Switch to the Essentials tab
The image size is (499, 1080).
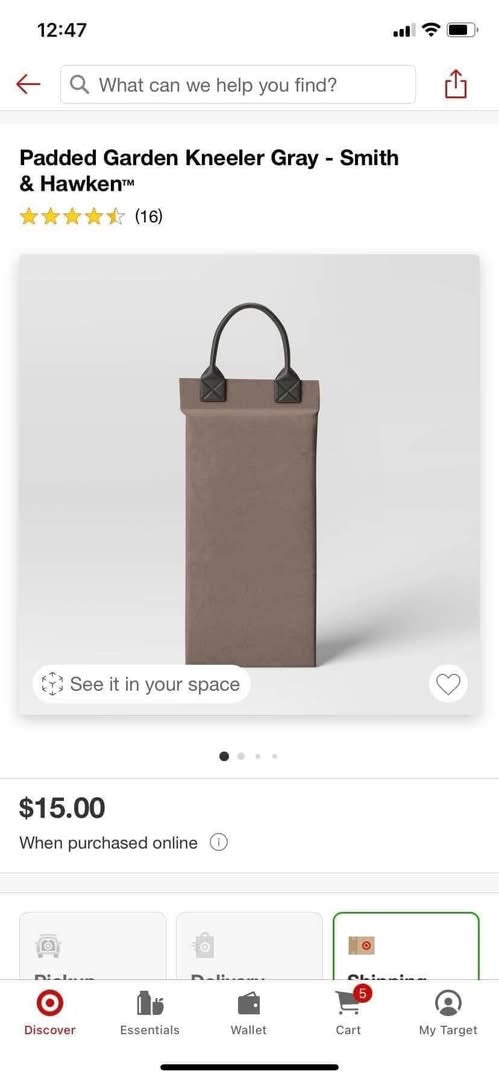click(150, 1013)
